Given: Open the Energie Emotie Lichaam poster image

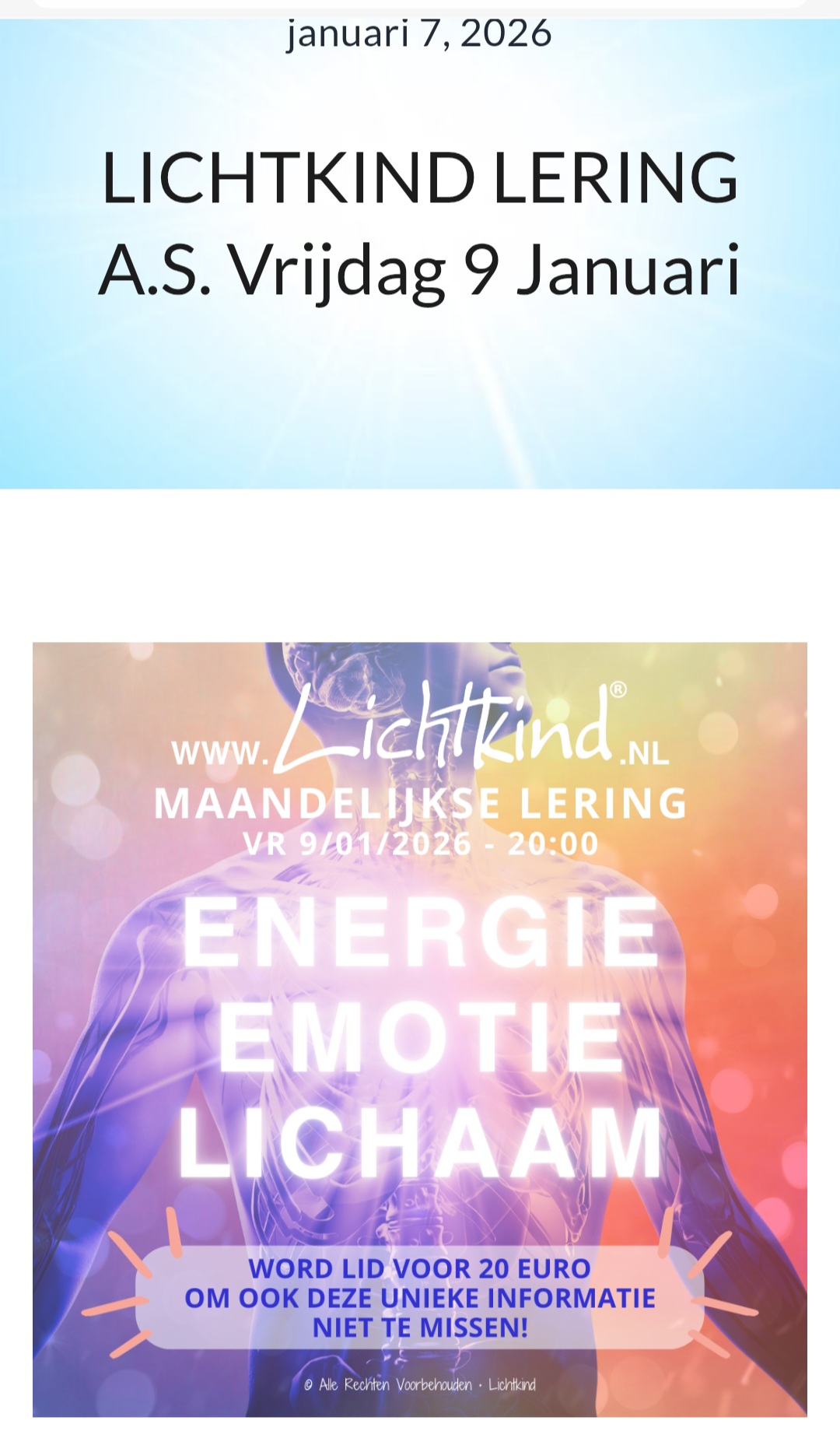Looking at the screenshot, I should 420,1029.
